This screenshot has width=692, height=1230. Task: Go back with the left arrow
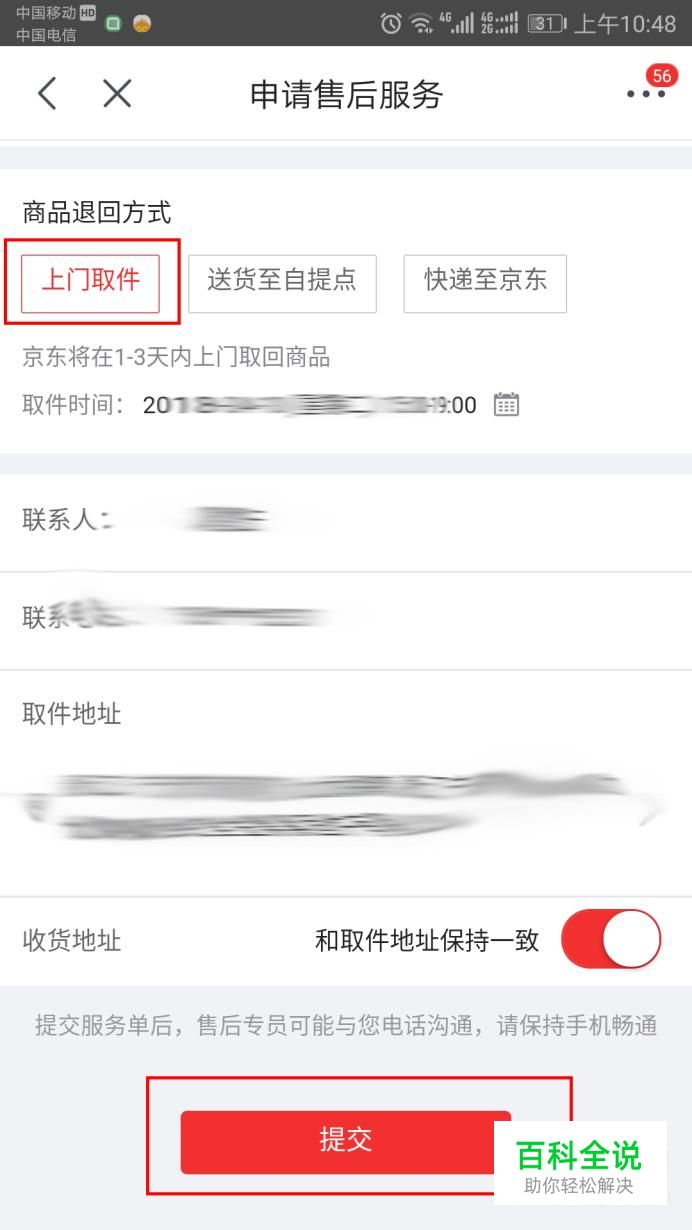pyautogui.click(x=47, y=94)
